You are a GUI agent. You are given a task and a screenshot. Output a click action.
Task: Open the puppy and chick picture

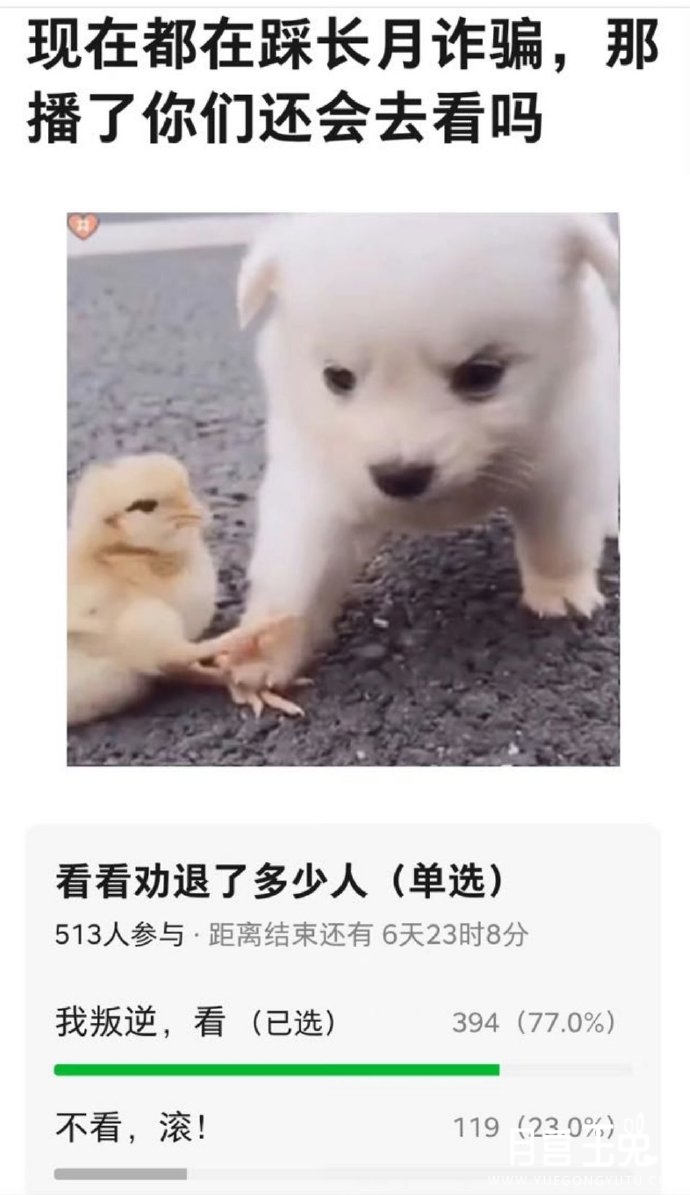pos(343,489)
